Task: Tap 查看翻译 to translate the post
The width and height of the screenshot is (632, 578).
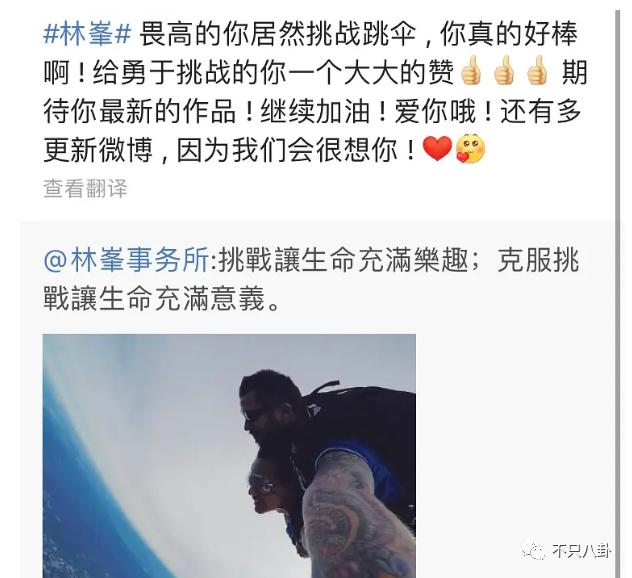Action: [x=85, y=188]
